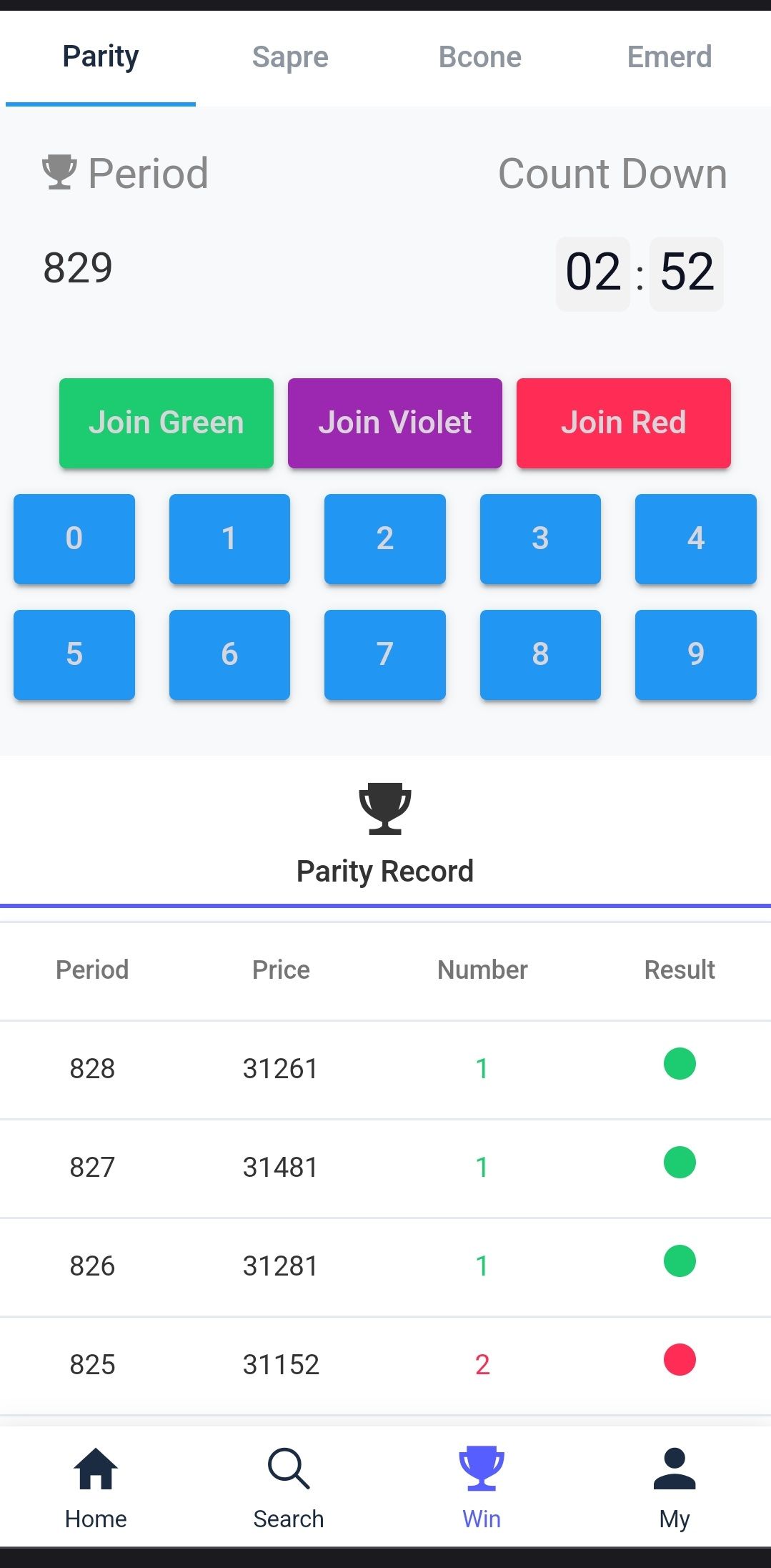Choose Join Red
This screenshot has height=1568, width=771.
tap(624, 423)
